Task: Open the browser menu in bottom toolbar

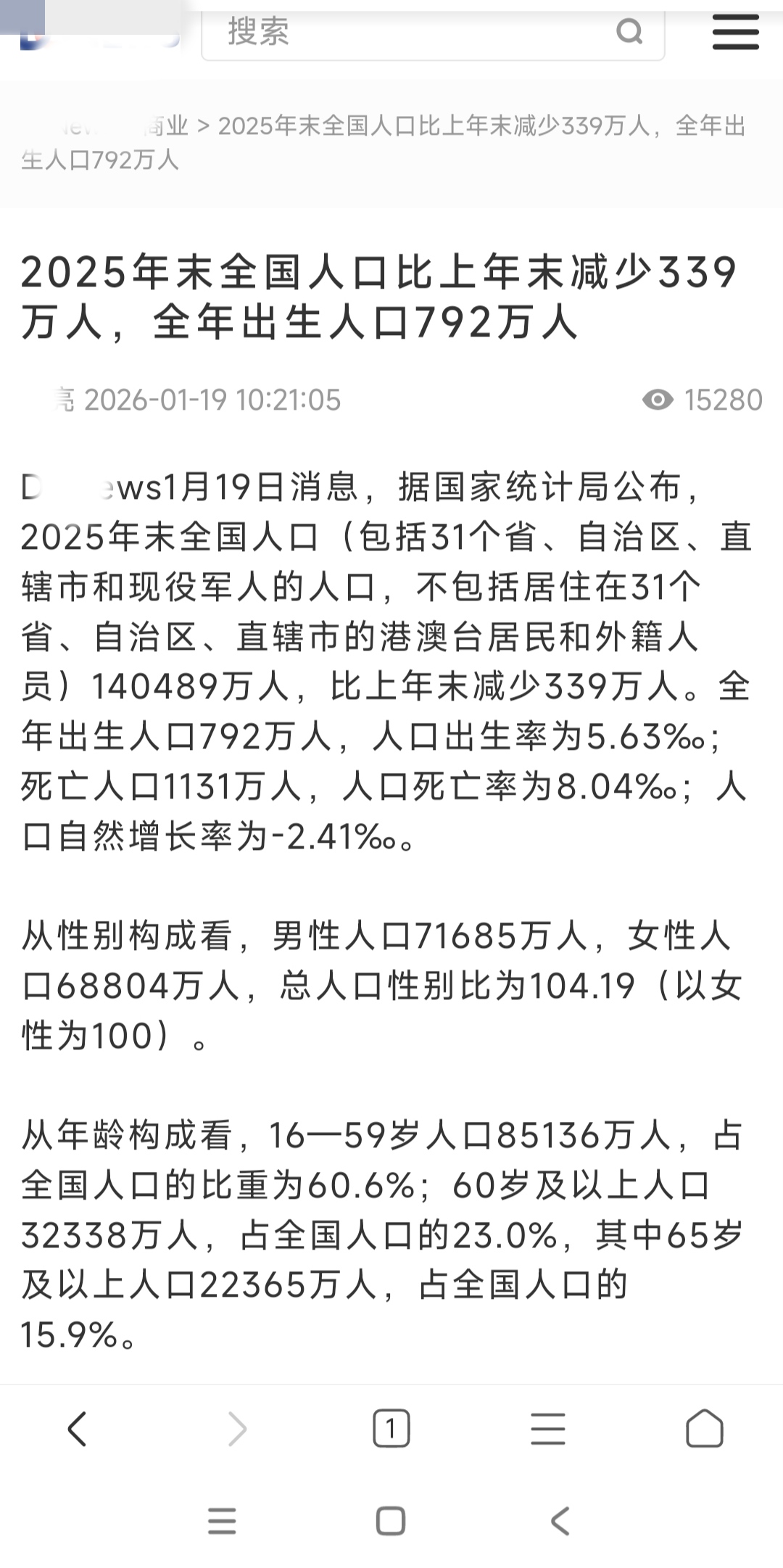Action: pyautogui.click(x=547, y=1429)
